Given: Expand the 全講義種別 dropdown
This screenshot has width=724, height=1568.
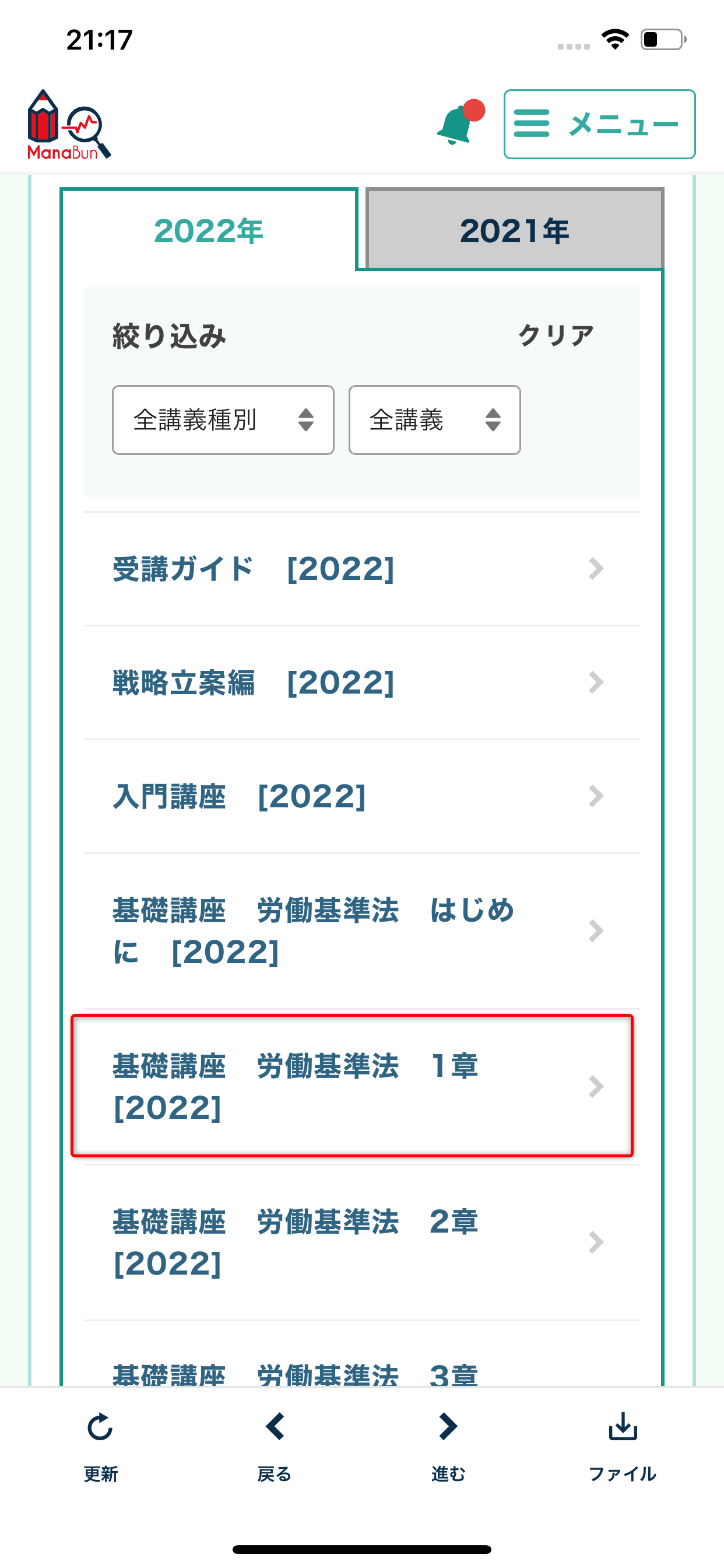Looking at the screenshot, I should [x=223, y=420].
